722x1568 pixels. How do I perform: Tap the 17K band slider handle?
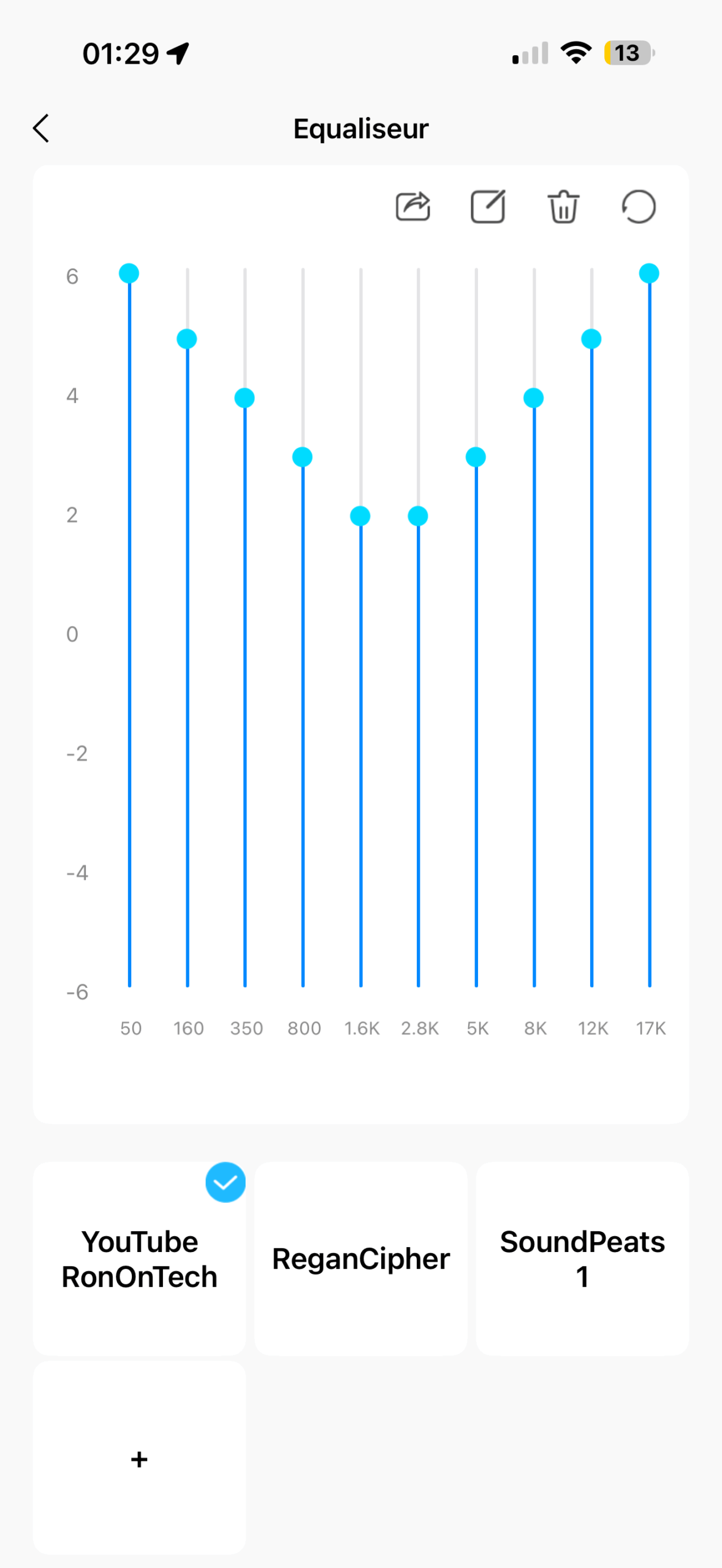tap(649, 273)
